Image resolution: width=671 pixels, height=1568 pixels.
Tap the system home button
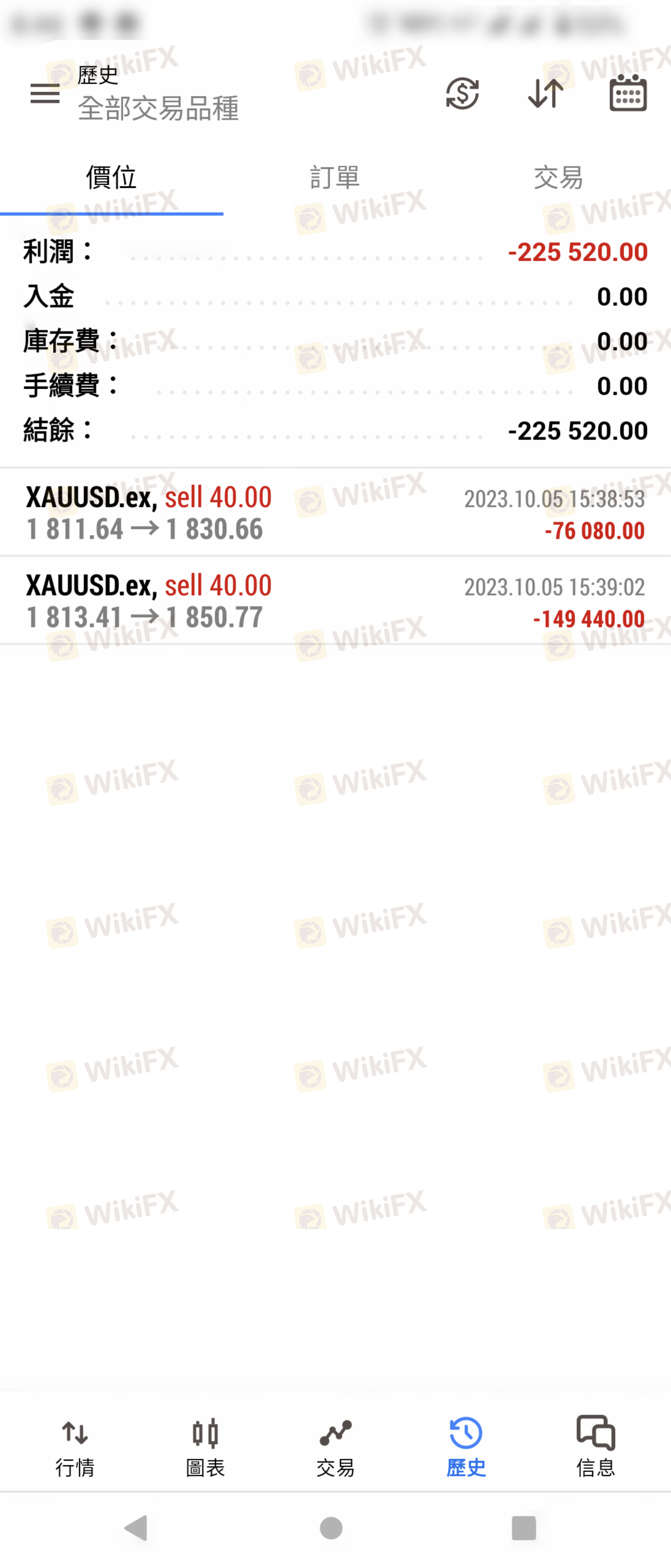coord(331,1528)
